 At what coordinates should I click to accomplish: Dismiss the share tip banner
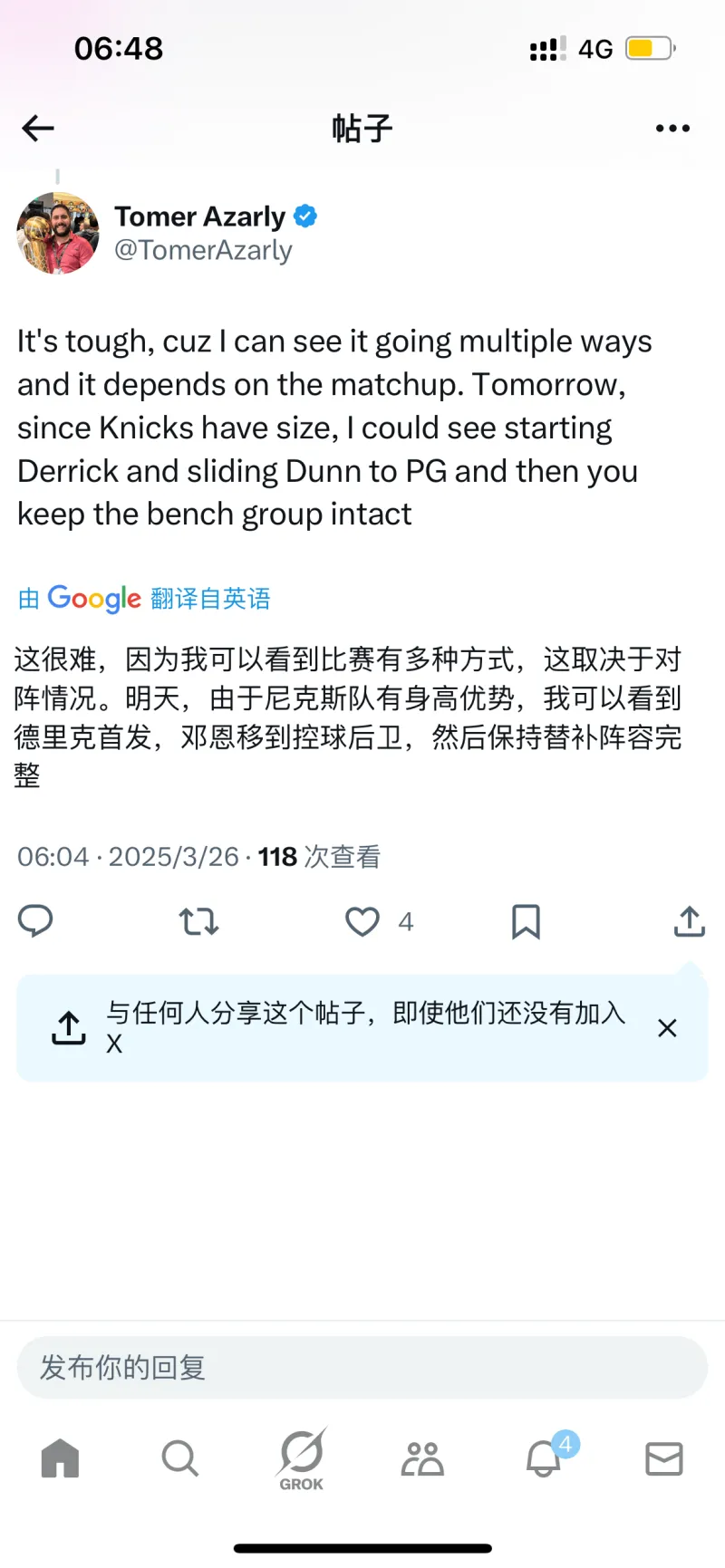coord(667,1028)
